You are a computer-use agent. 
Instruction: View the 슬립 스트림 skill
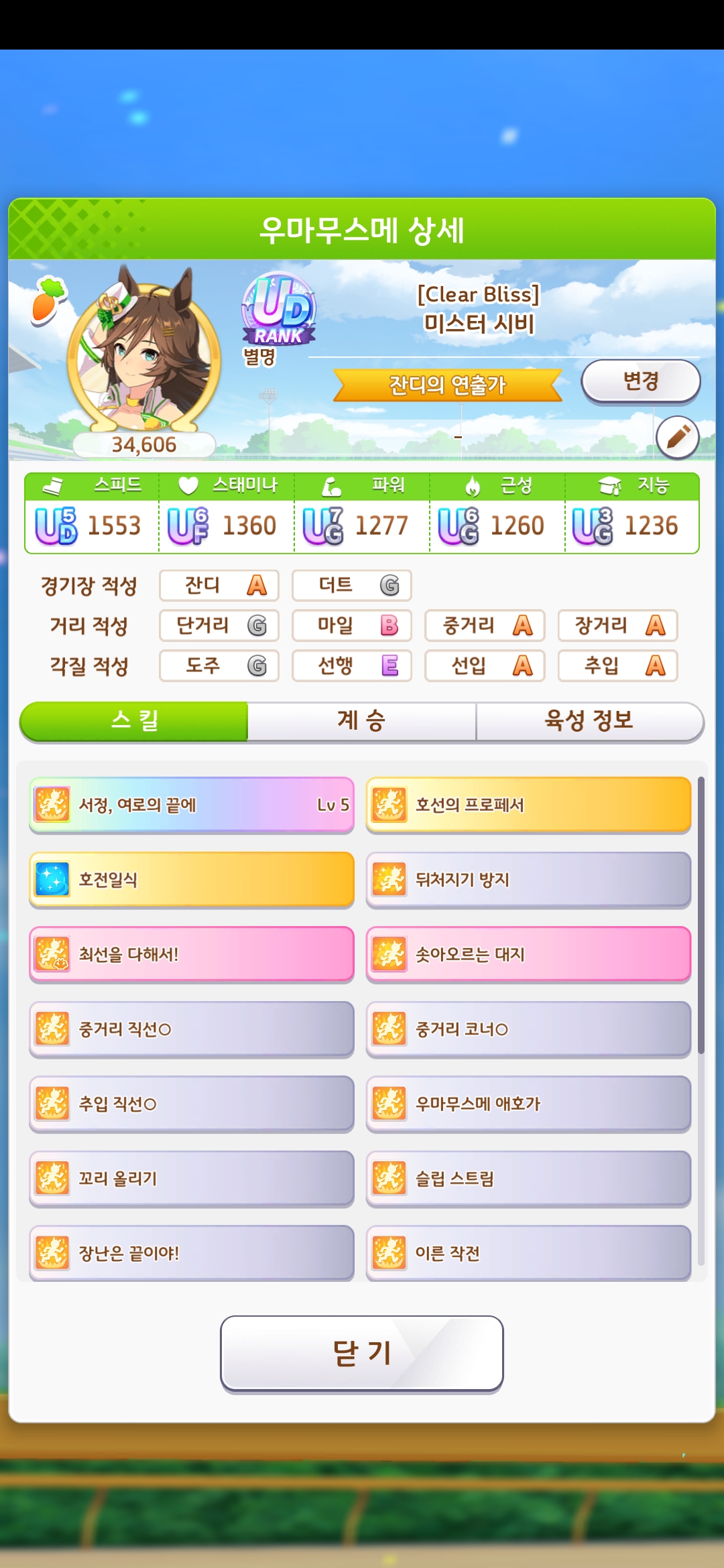pos(528,1179)
